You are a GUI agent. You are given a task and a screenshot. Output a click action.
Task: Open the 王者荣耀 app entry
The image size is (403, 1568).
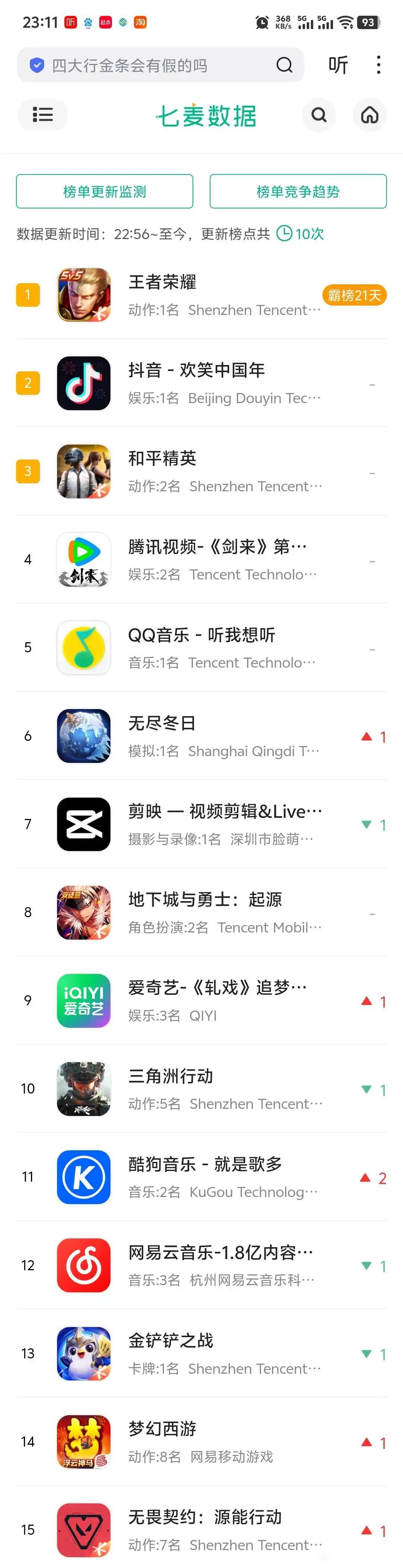(x=201, y=295)
